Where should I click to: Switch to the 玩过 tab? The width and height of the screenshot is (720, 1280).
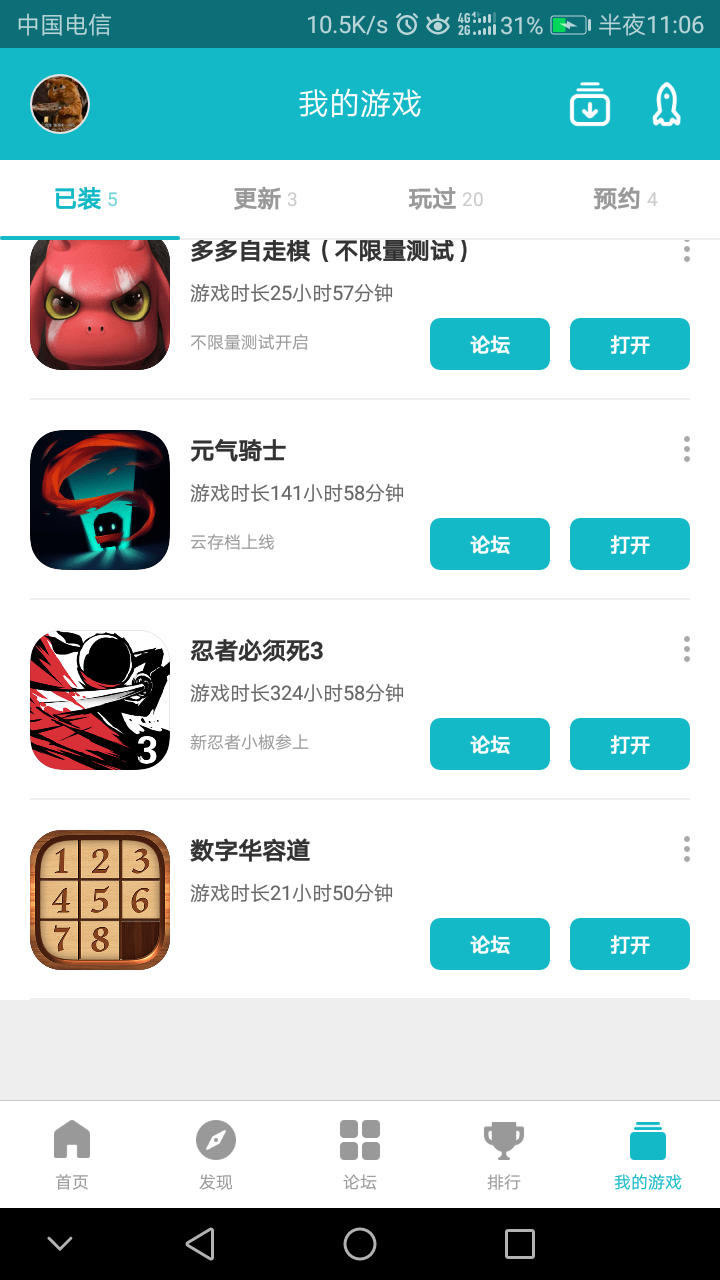(445, 199)
